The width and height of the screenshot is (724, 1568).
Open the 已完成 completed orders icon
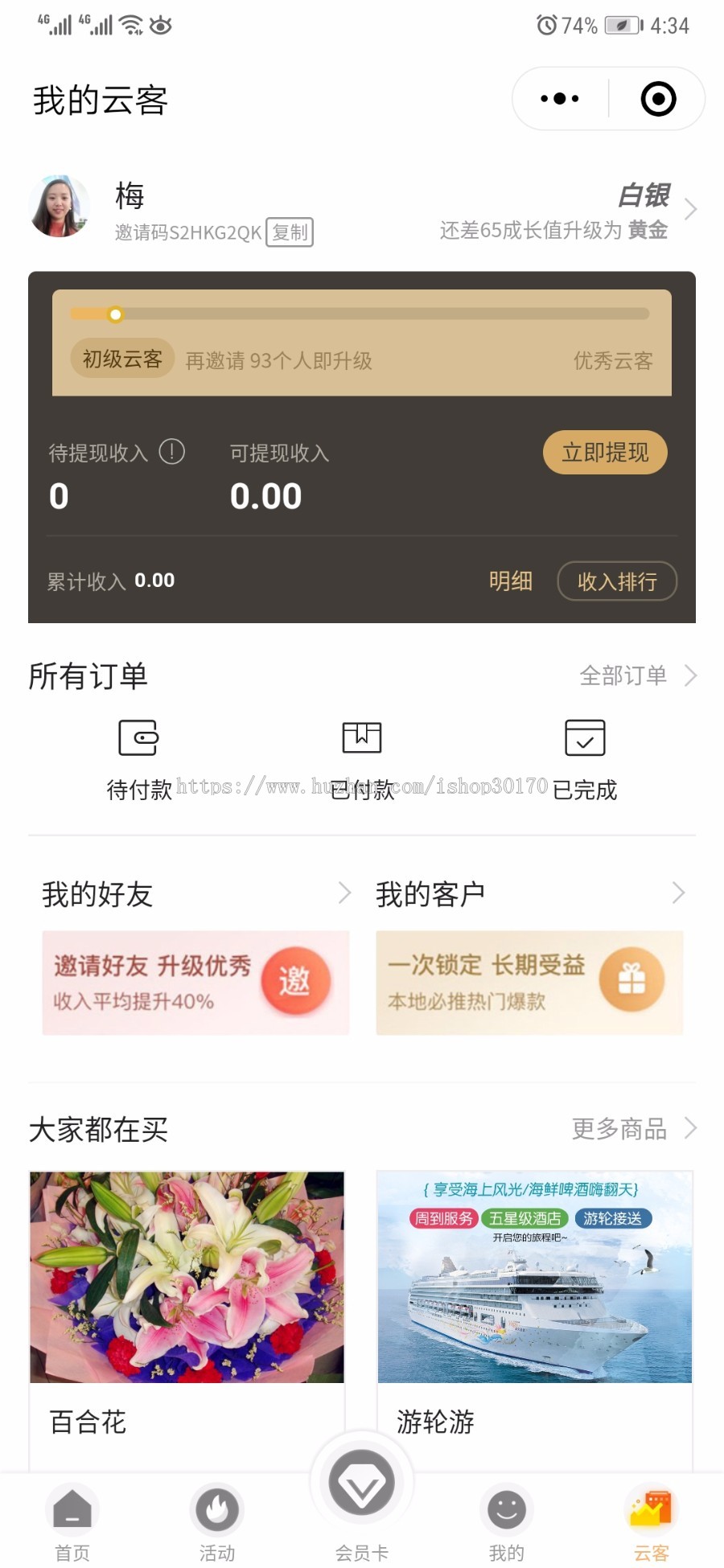pyautogui.click(x=584, y=737)
